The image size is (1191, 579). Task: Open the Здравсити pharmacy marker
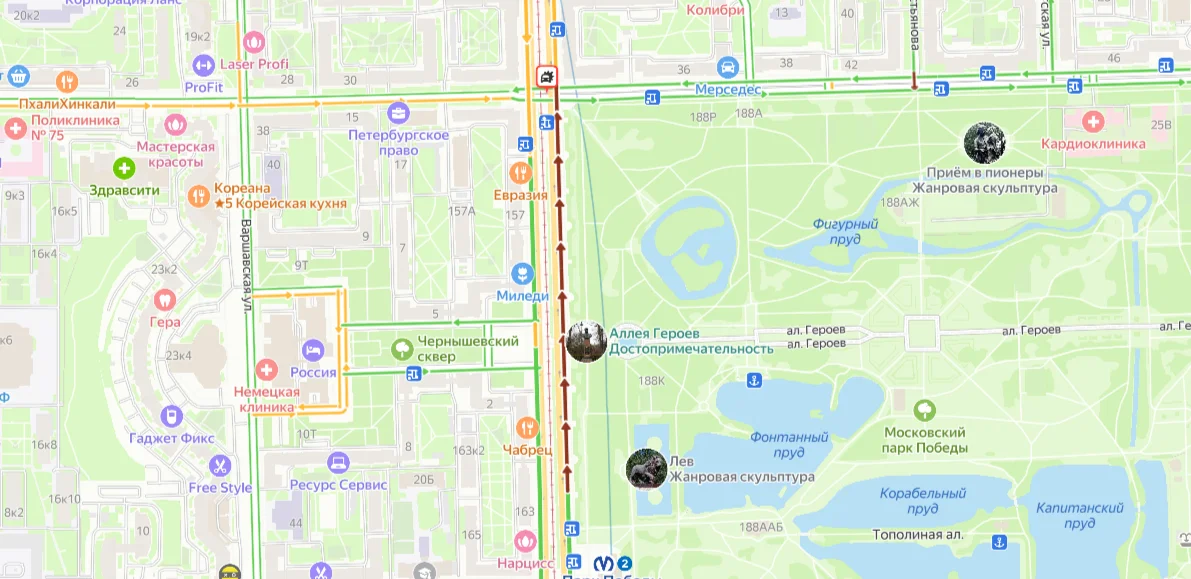[x=124, y=167]
